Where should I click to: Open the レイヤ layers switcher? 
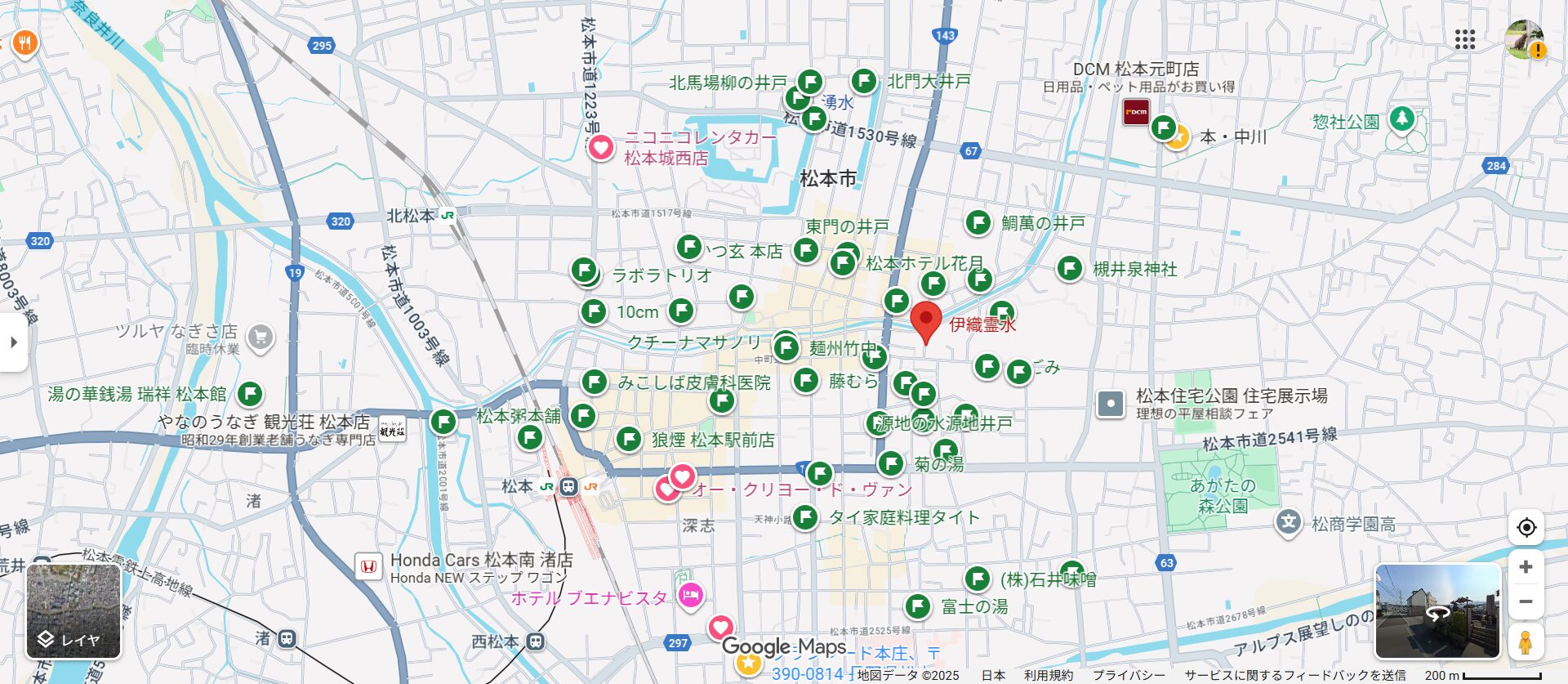pyautogui.click(x=73, y=611)
